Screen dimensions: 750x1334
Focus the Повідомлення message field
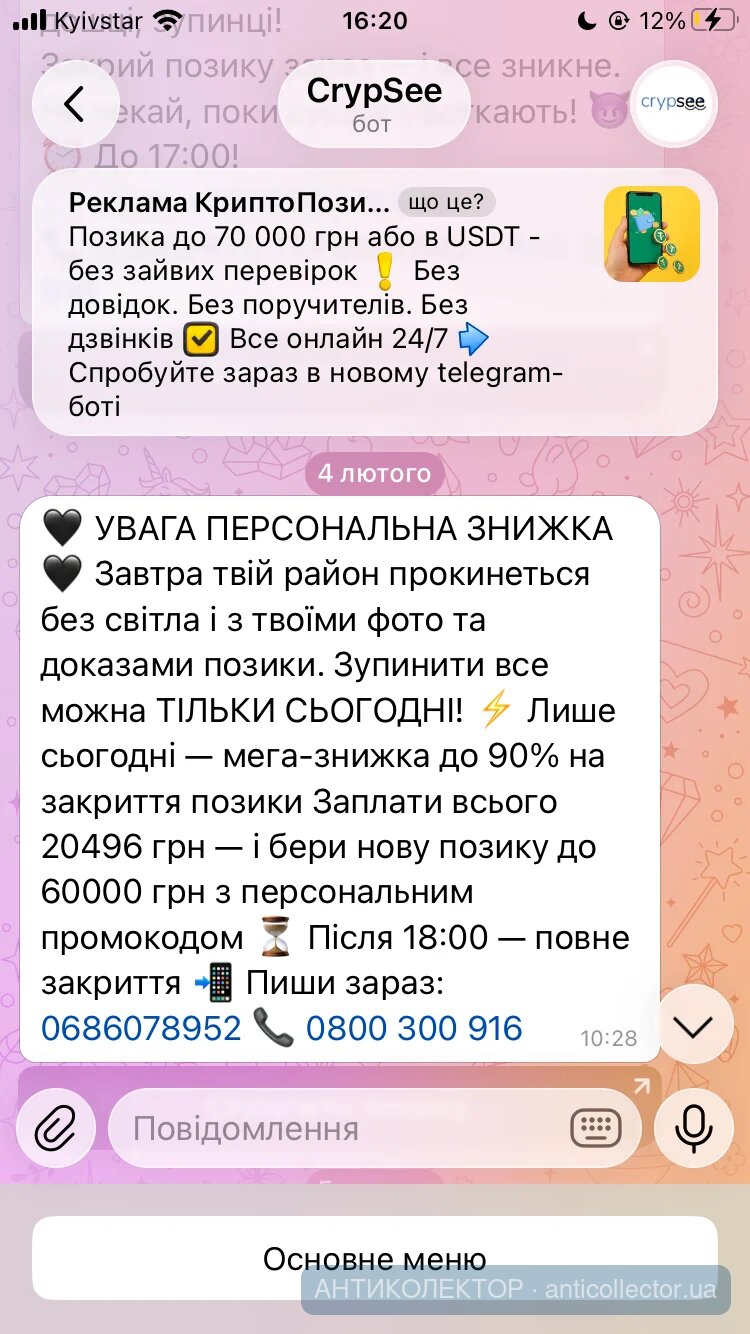340,1128
